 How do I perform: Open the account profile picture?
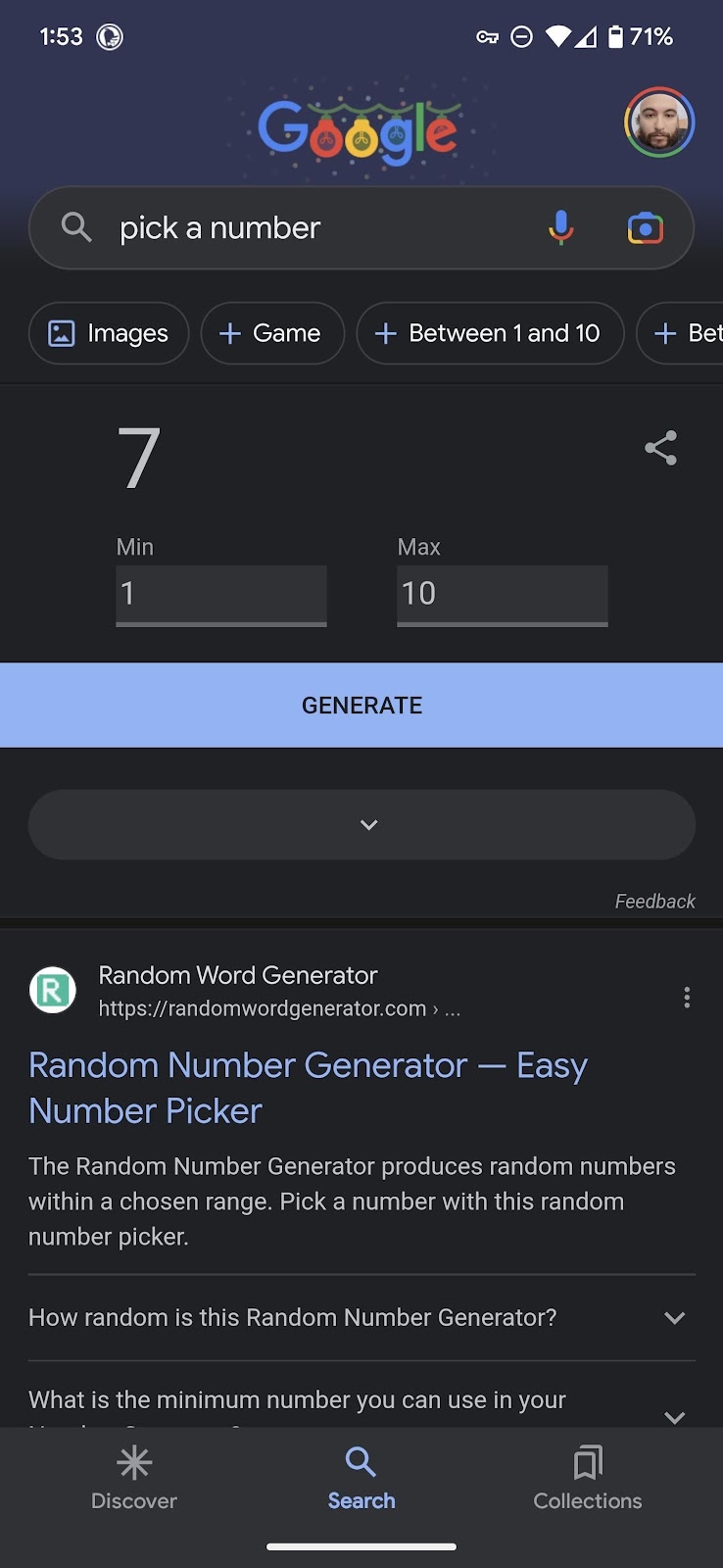click(x=659, y=122)
